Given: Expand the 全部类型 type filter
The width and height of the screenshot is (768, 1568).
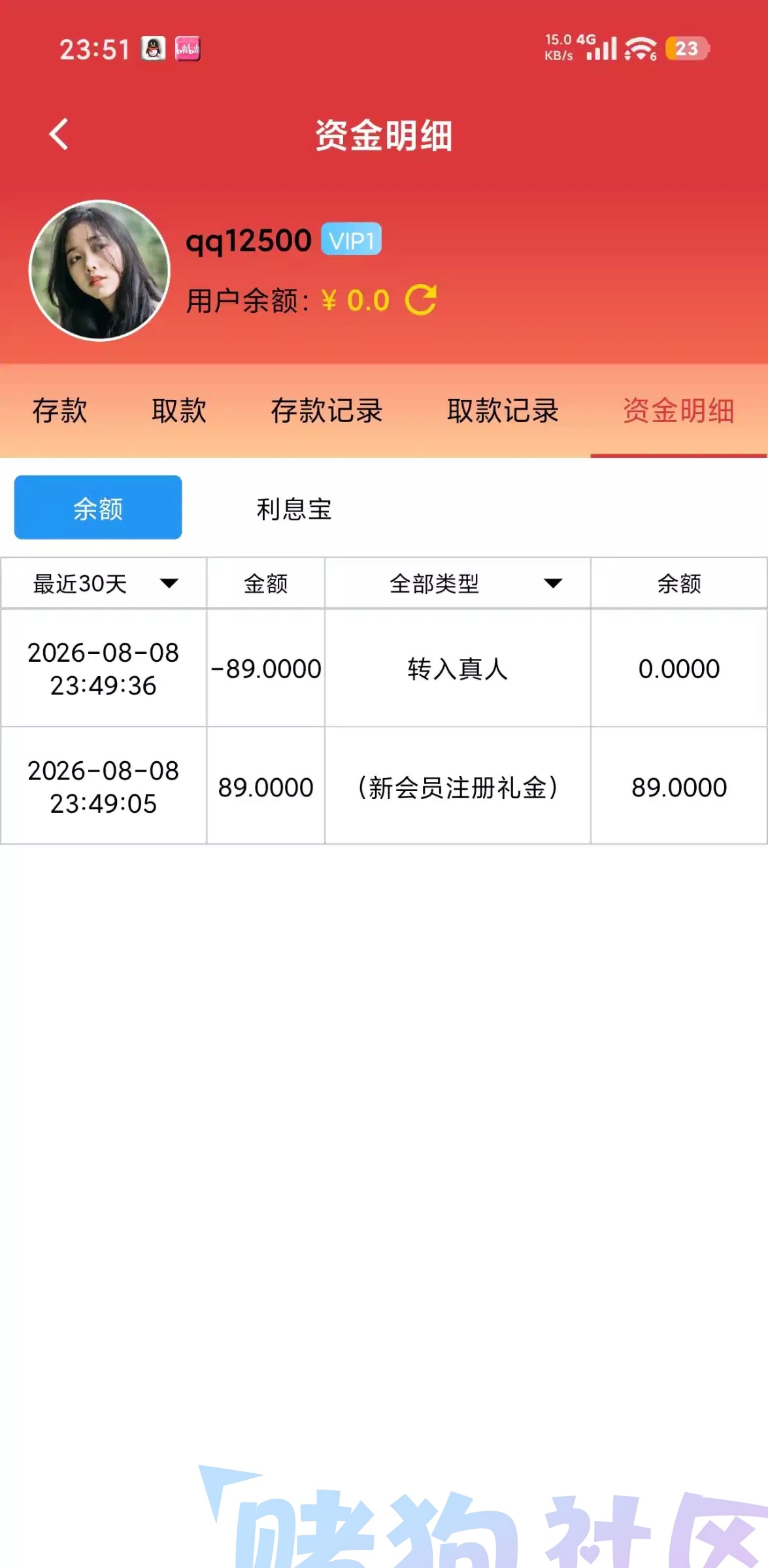Looking at the screenshot, I should point(458,583).
